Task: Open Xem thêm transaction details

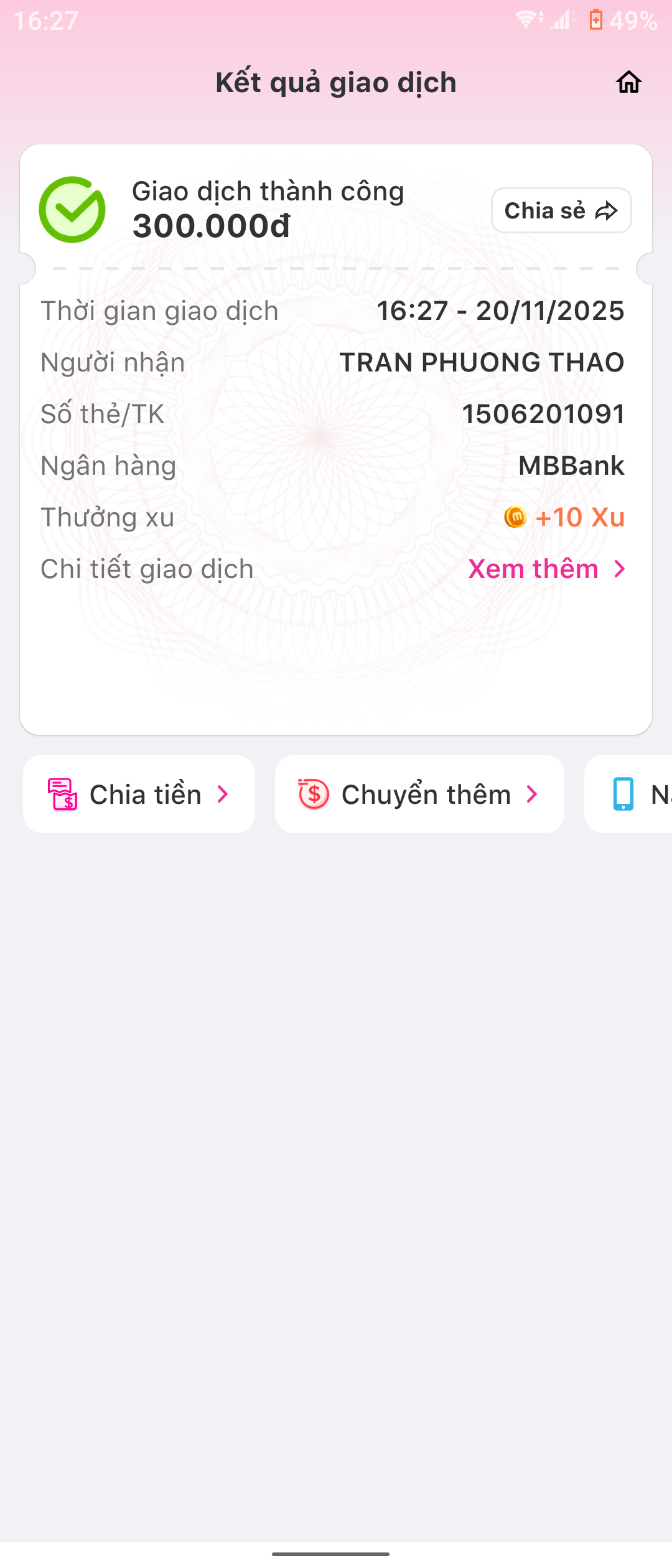Action: click(546, 569)
